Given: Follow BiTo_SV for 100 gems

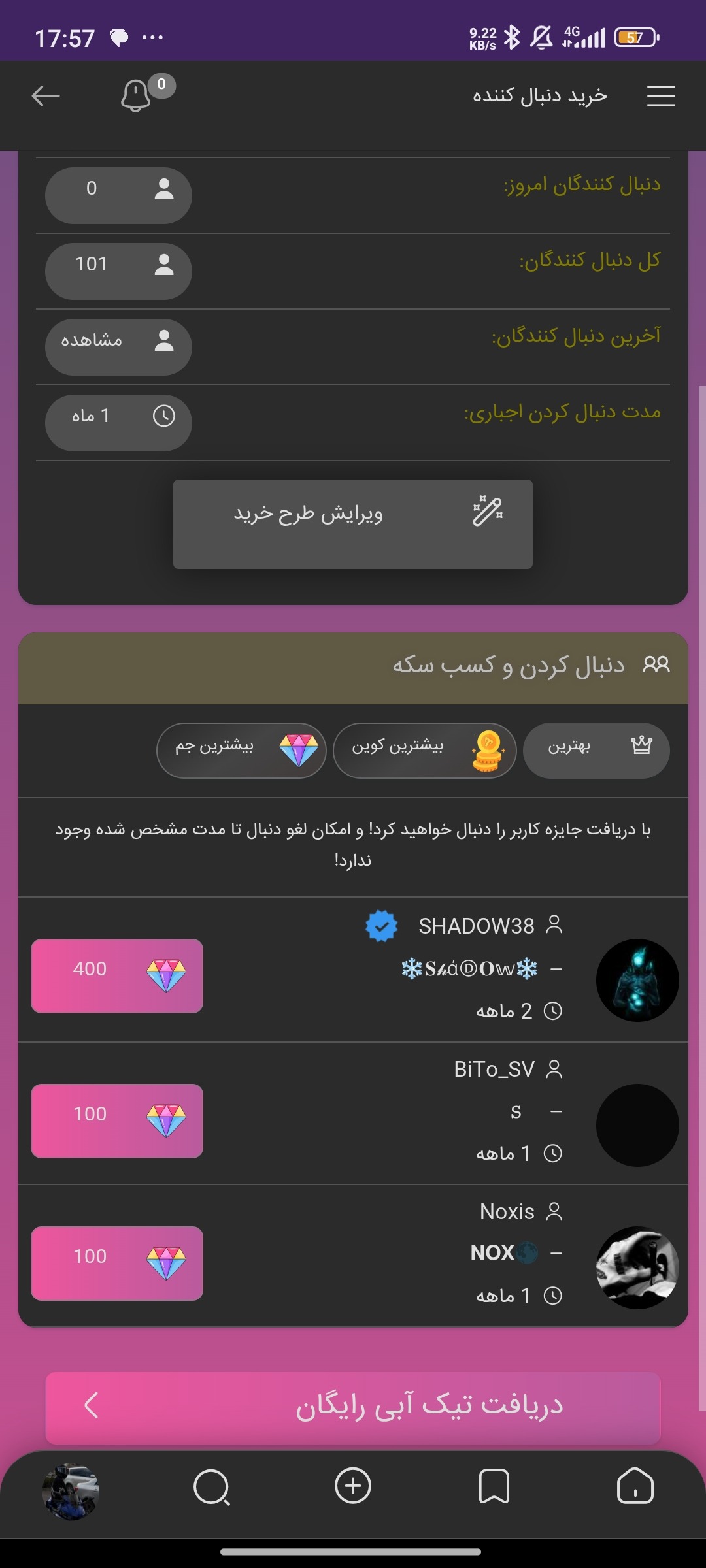Looking at the screenshot, I should (117, 1120).
